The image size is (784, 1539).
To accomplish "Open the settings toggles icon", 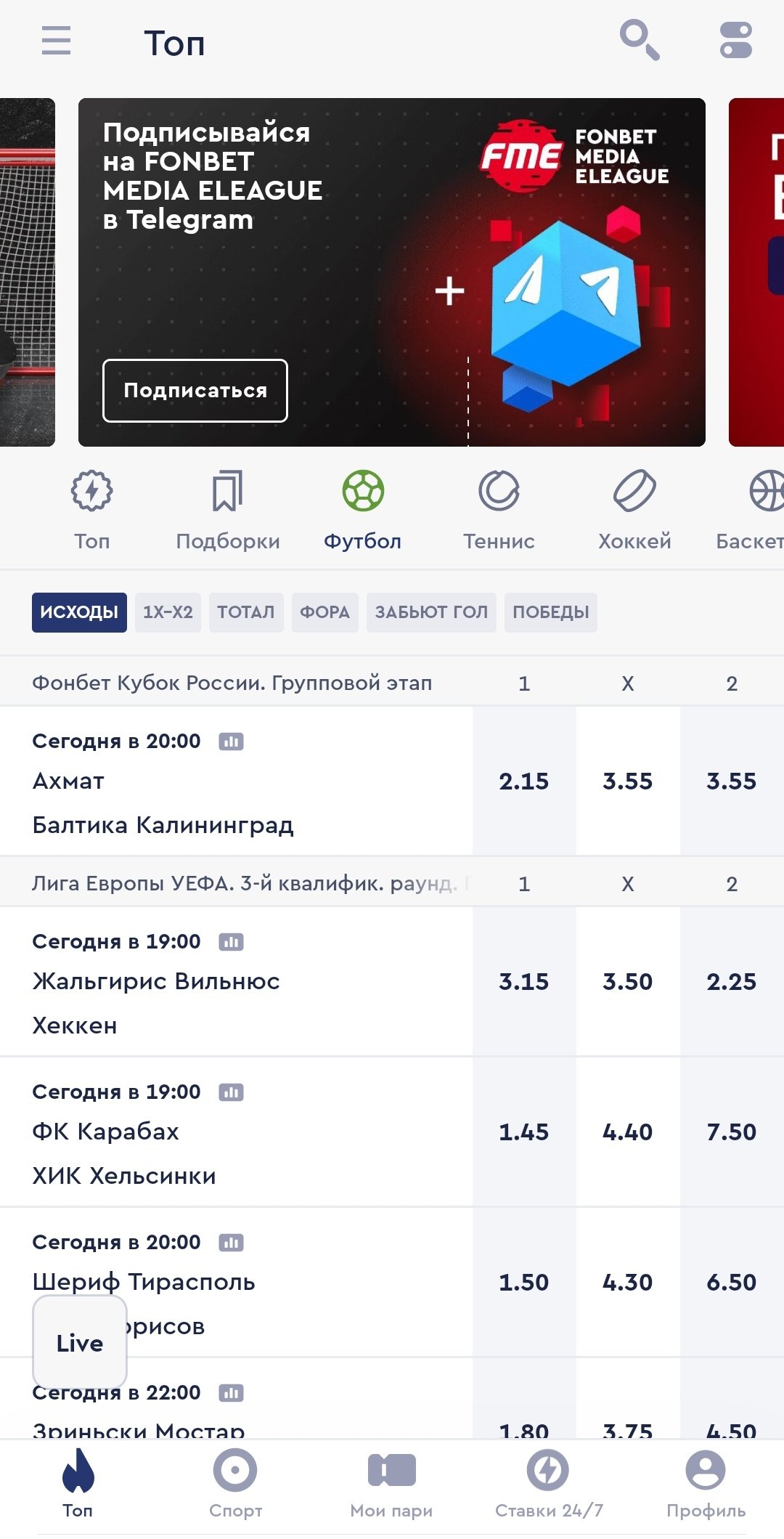I will (x=735, y=40).
